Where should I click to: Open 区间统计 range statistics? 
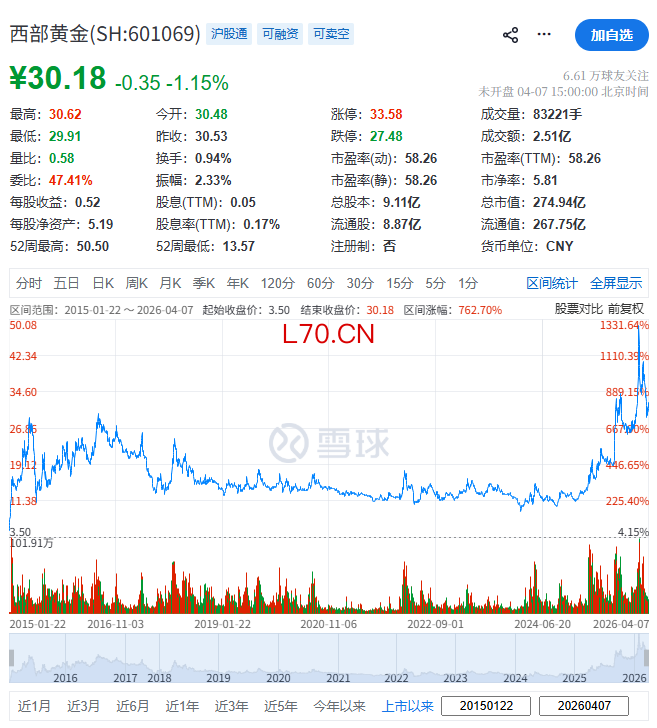tap(552, 283)
